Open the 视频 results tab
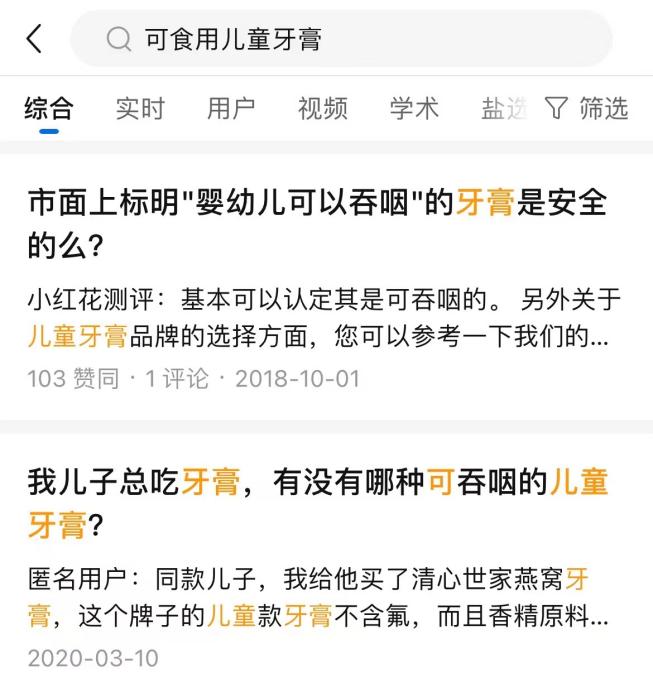 tap(323, 108)
